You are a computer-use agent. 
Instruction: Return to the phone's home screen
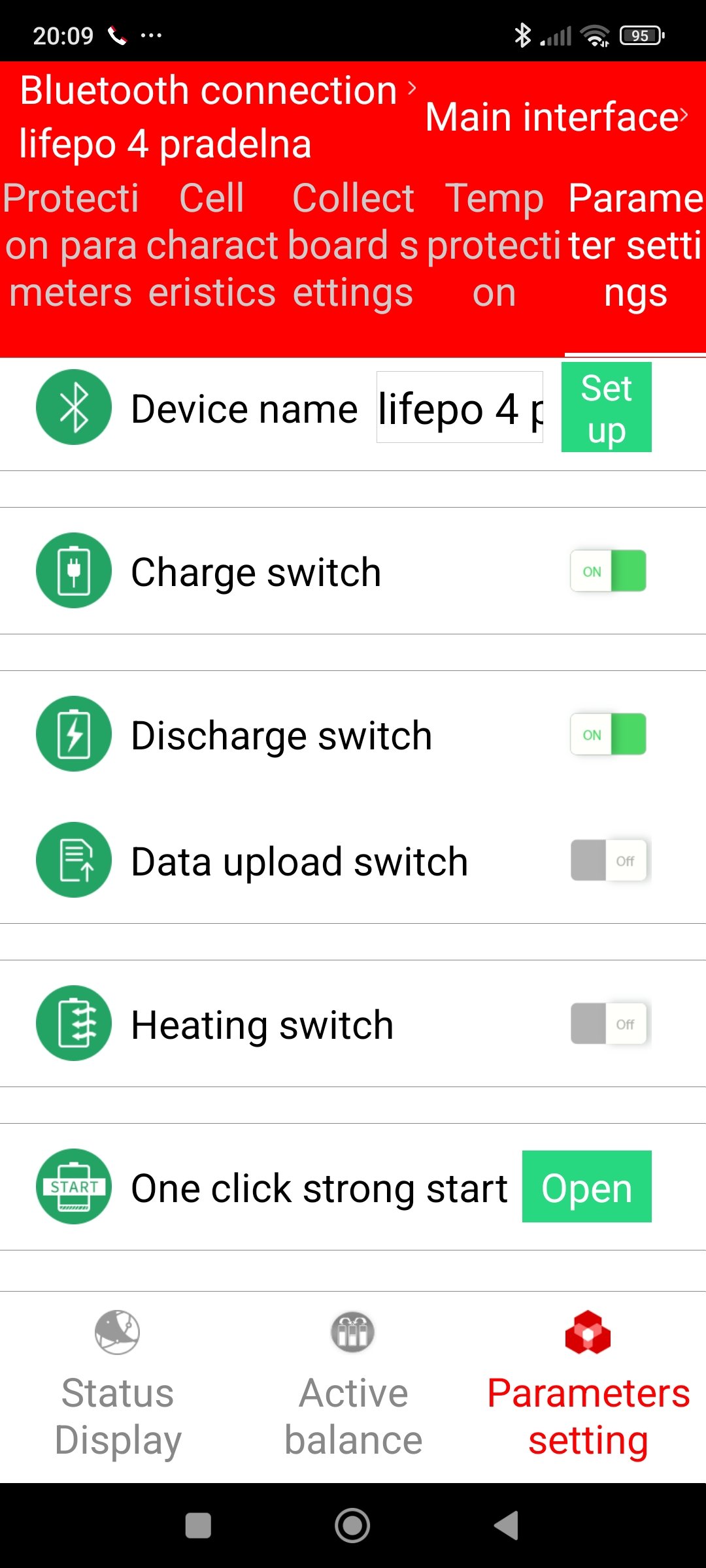352,1526
